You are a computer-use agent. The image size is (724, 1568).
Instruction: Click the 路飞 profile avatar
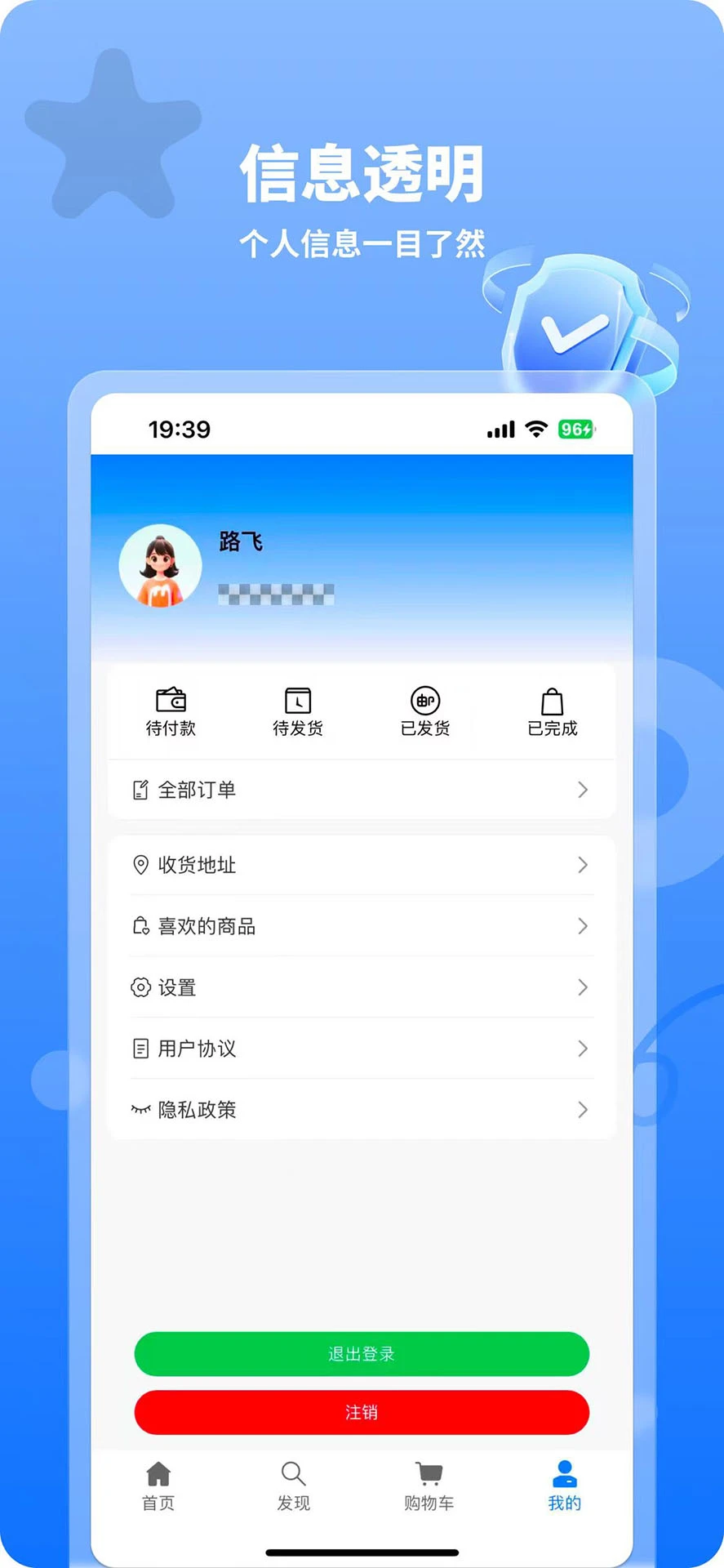click(x=160, y=564)
